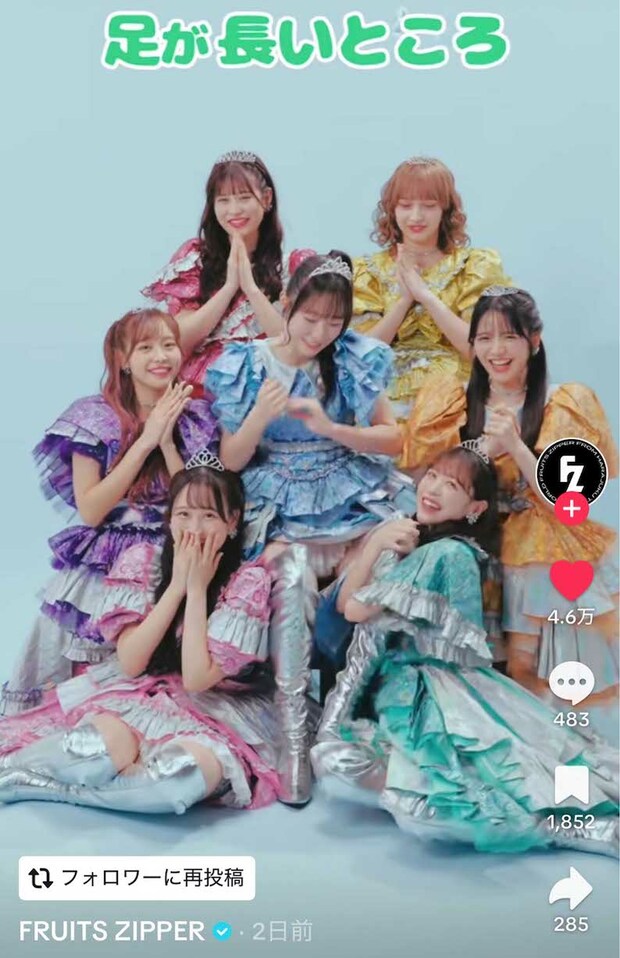
Task: Like this video with the heart
Action: (x=572, y=580)
